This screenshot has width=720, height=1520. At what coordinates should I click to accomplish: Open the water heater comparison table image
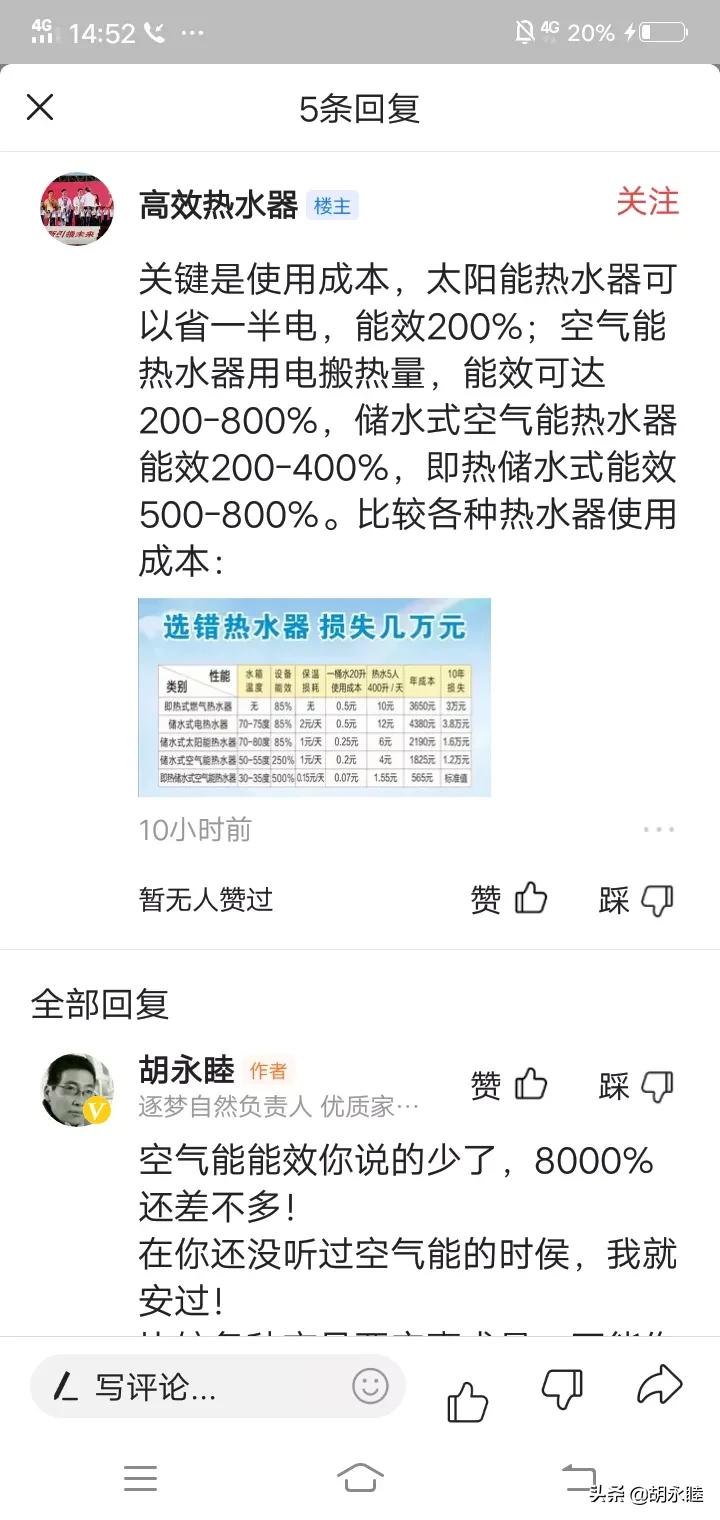pyautogui.click(x=315, y=697)
